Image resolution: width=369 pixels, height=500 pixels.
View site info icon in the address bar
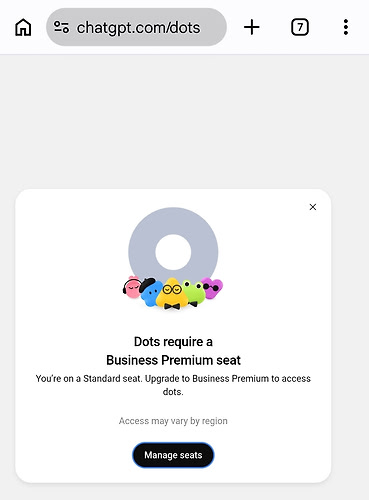(x=61, y=27)
